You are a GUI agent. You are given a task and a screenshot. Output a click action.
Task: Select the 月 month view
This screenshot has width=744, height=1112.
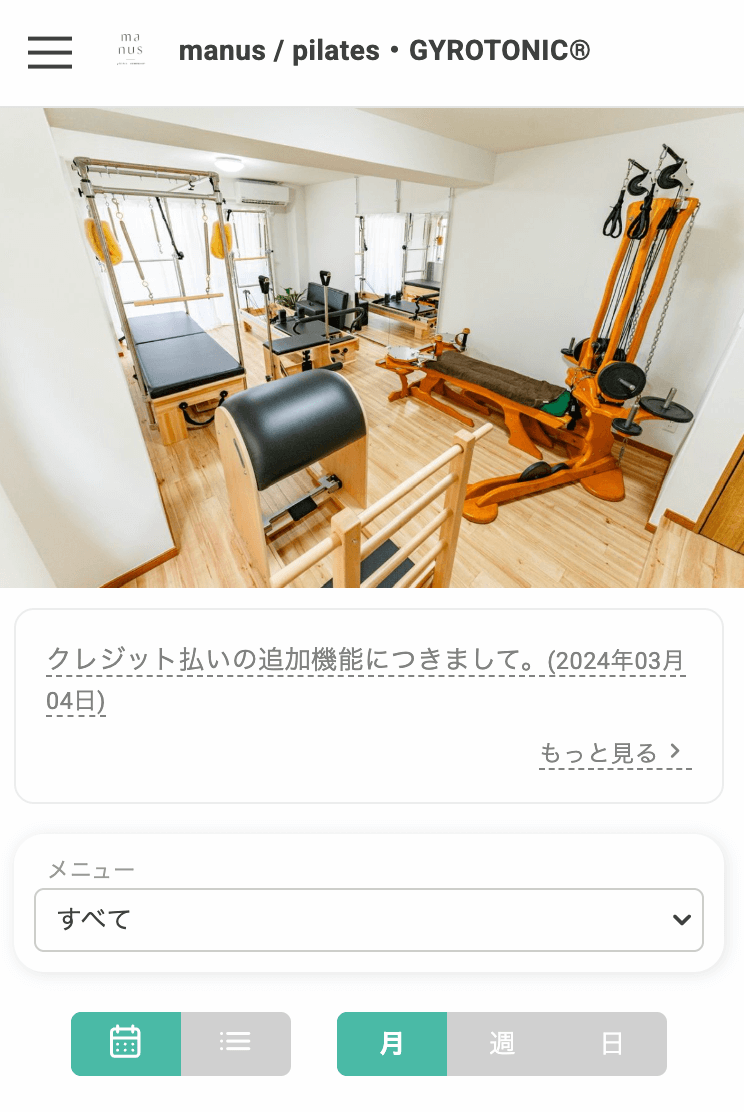coord(392,1043)
